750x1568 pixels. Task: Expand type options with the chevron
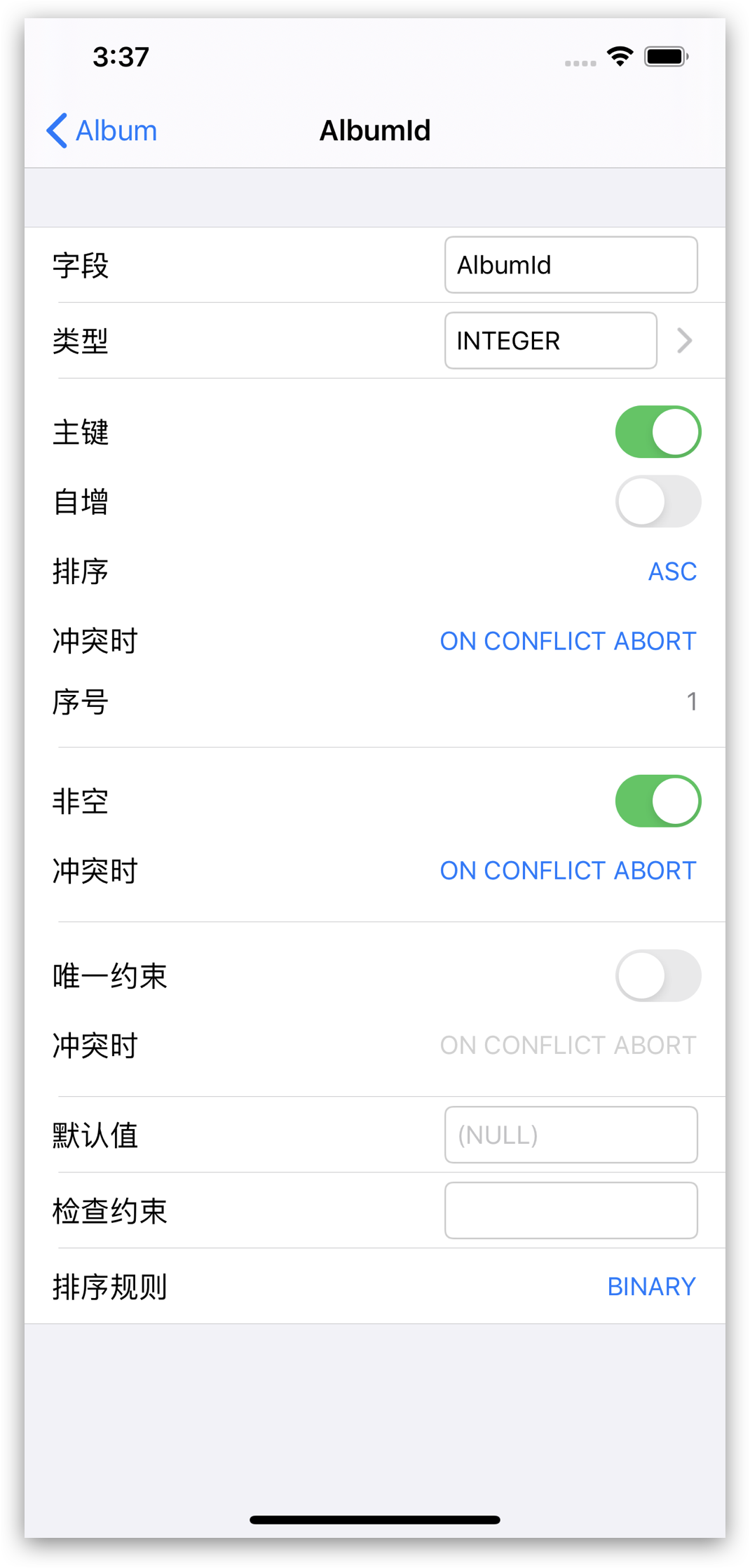(685, 341)
